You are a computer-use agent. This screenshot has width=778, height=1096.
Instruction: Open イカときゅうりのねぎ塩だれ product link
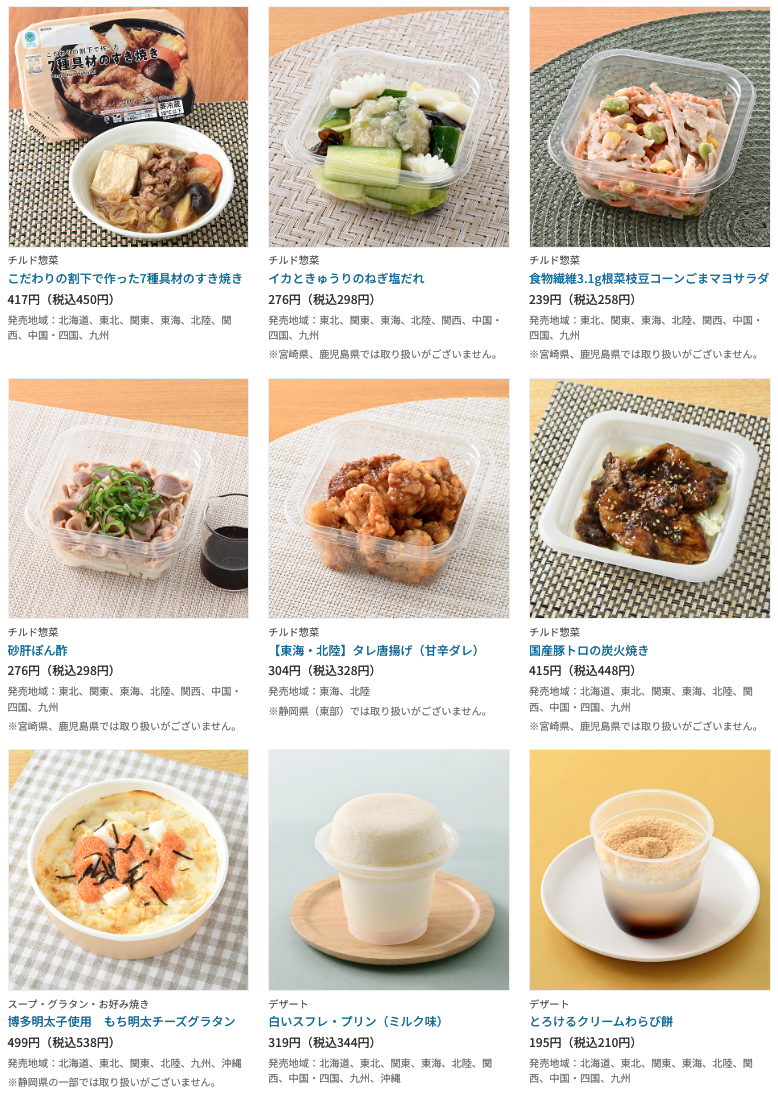point(346,278)
